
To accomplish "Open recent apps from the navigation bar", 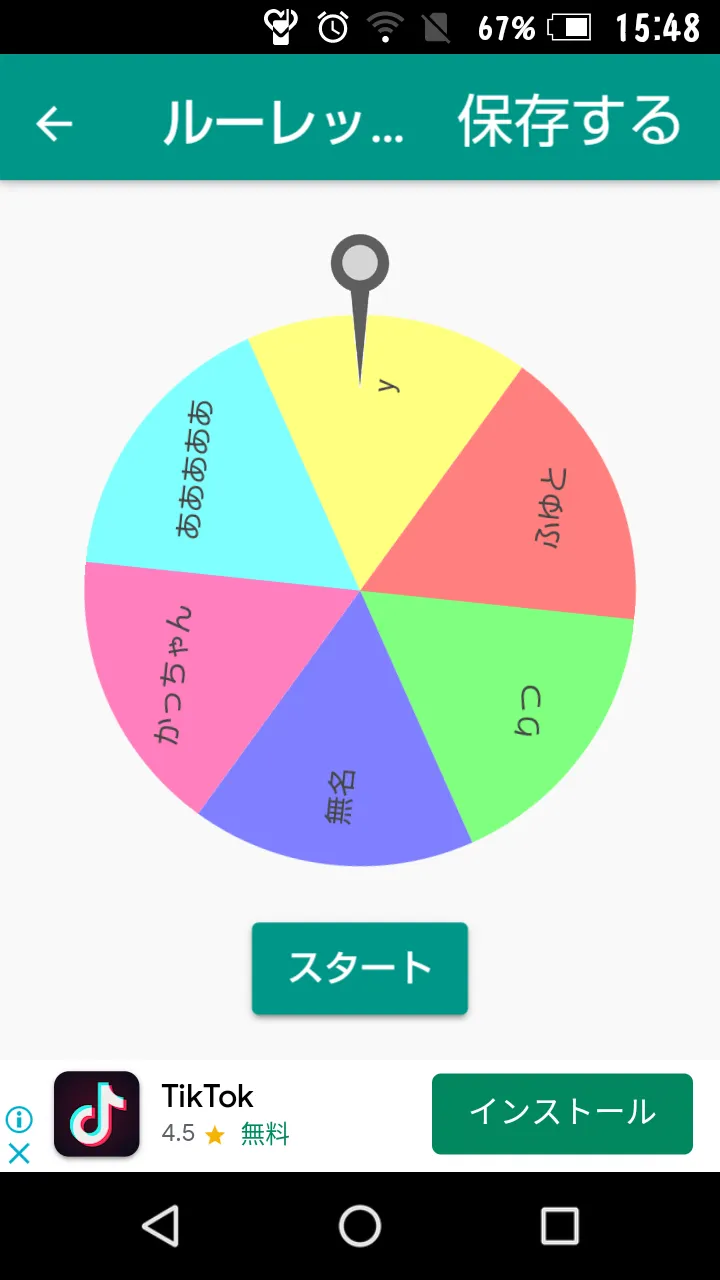I will [x=559, y=1226].
